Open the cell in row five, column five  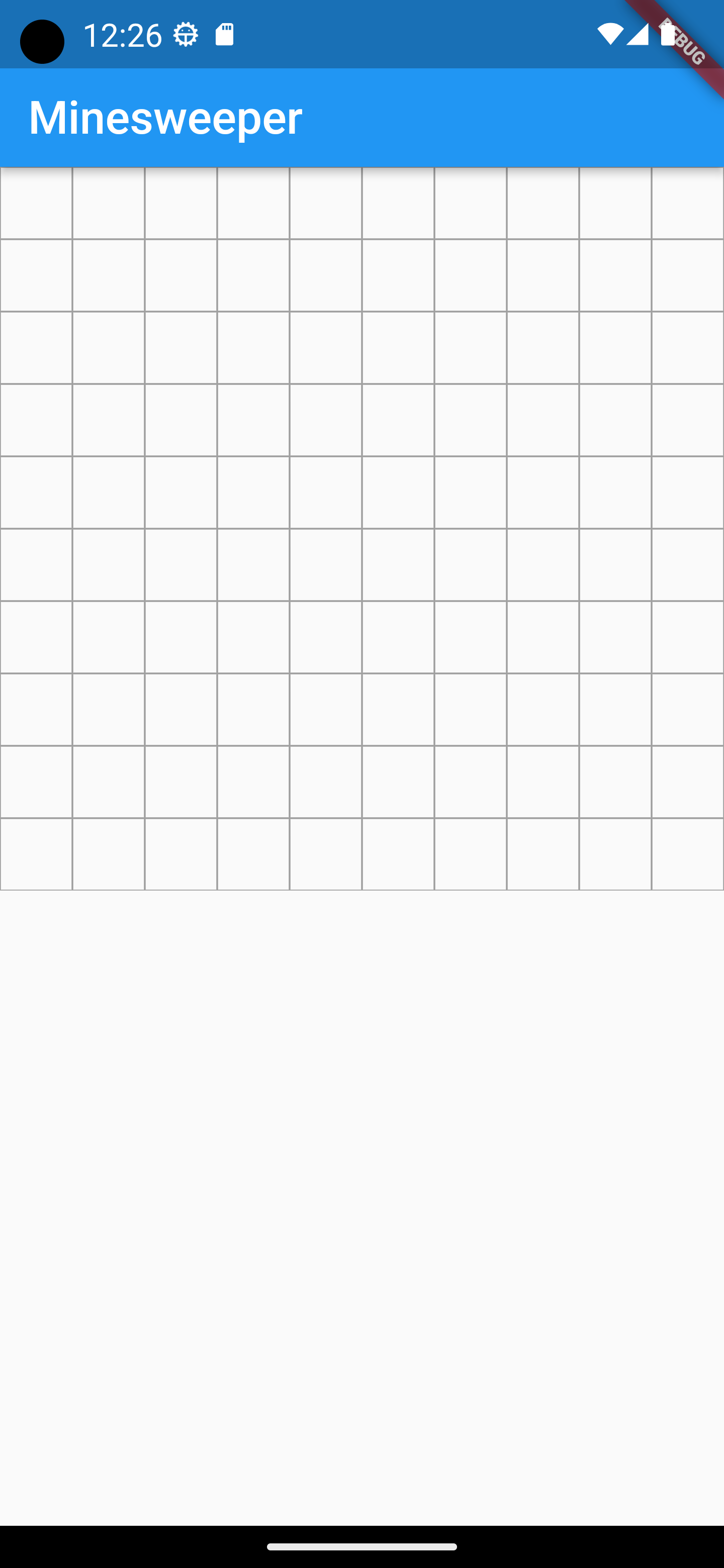coord(326,493)
